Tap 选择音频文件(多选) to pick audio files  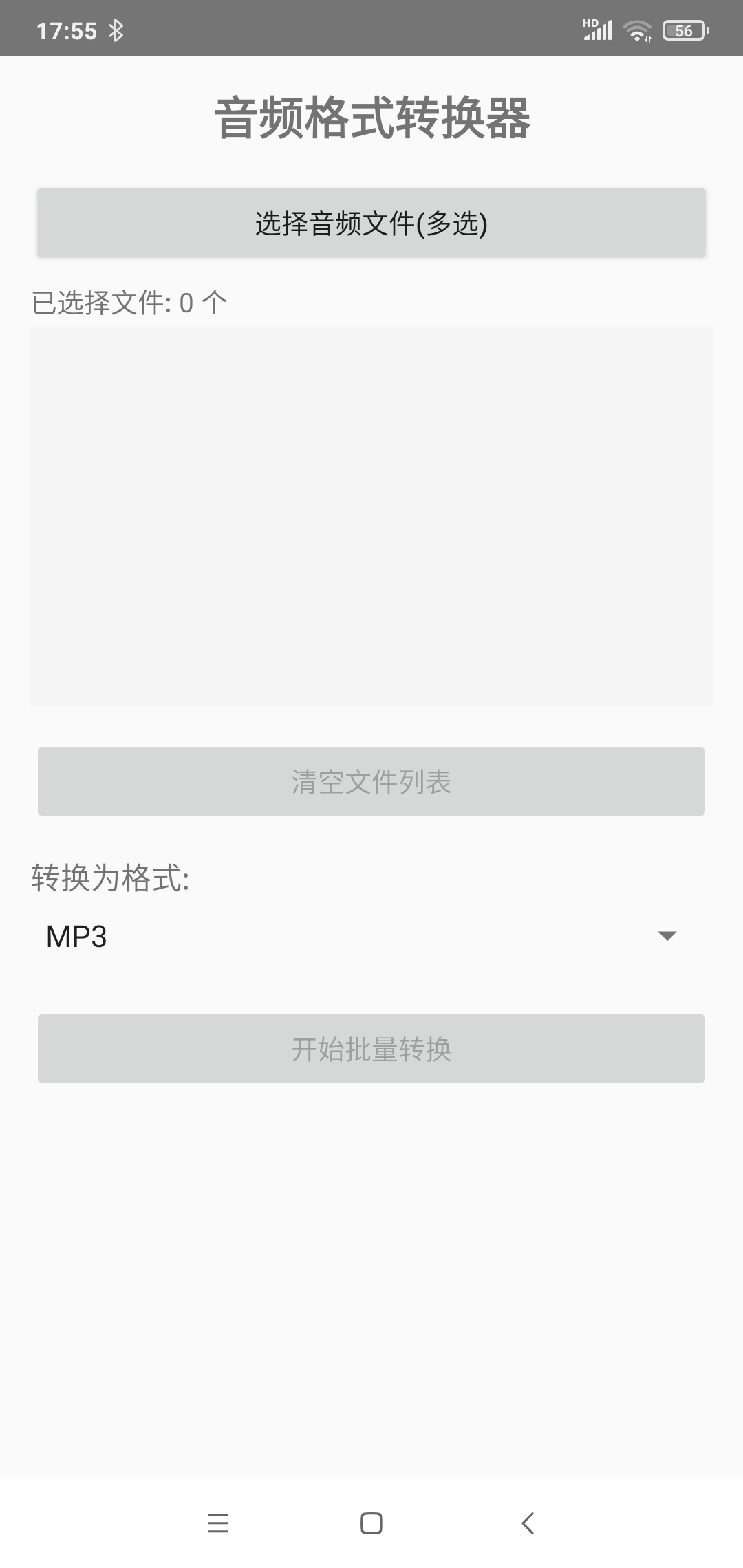coord(371,222)
